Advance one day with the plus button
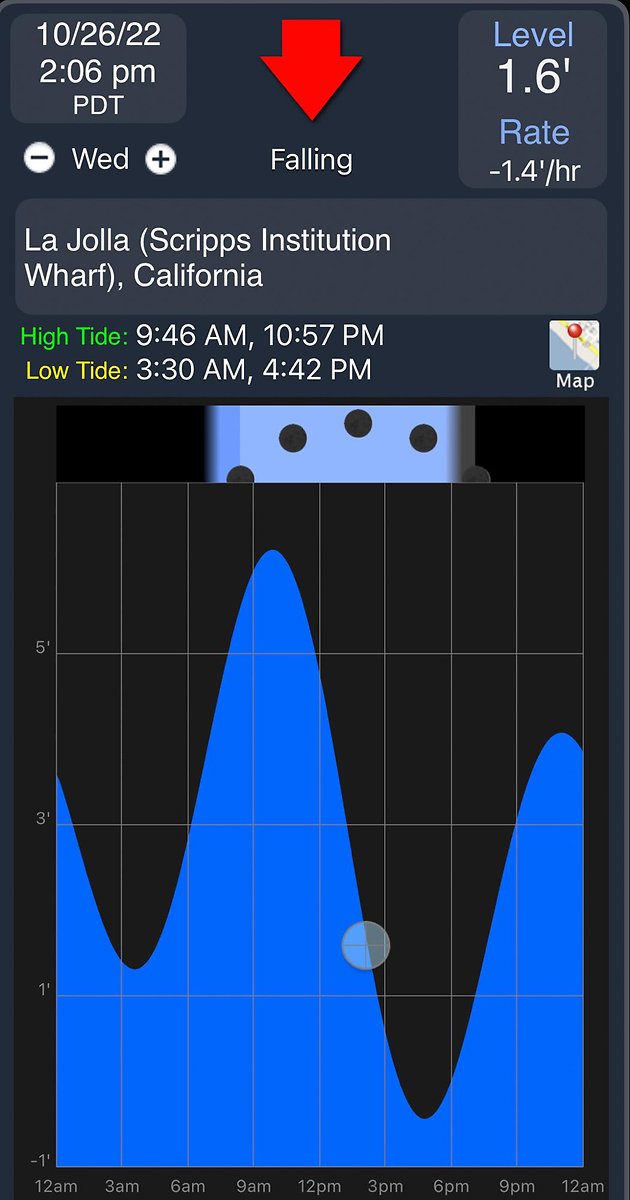 (161, 159)
